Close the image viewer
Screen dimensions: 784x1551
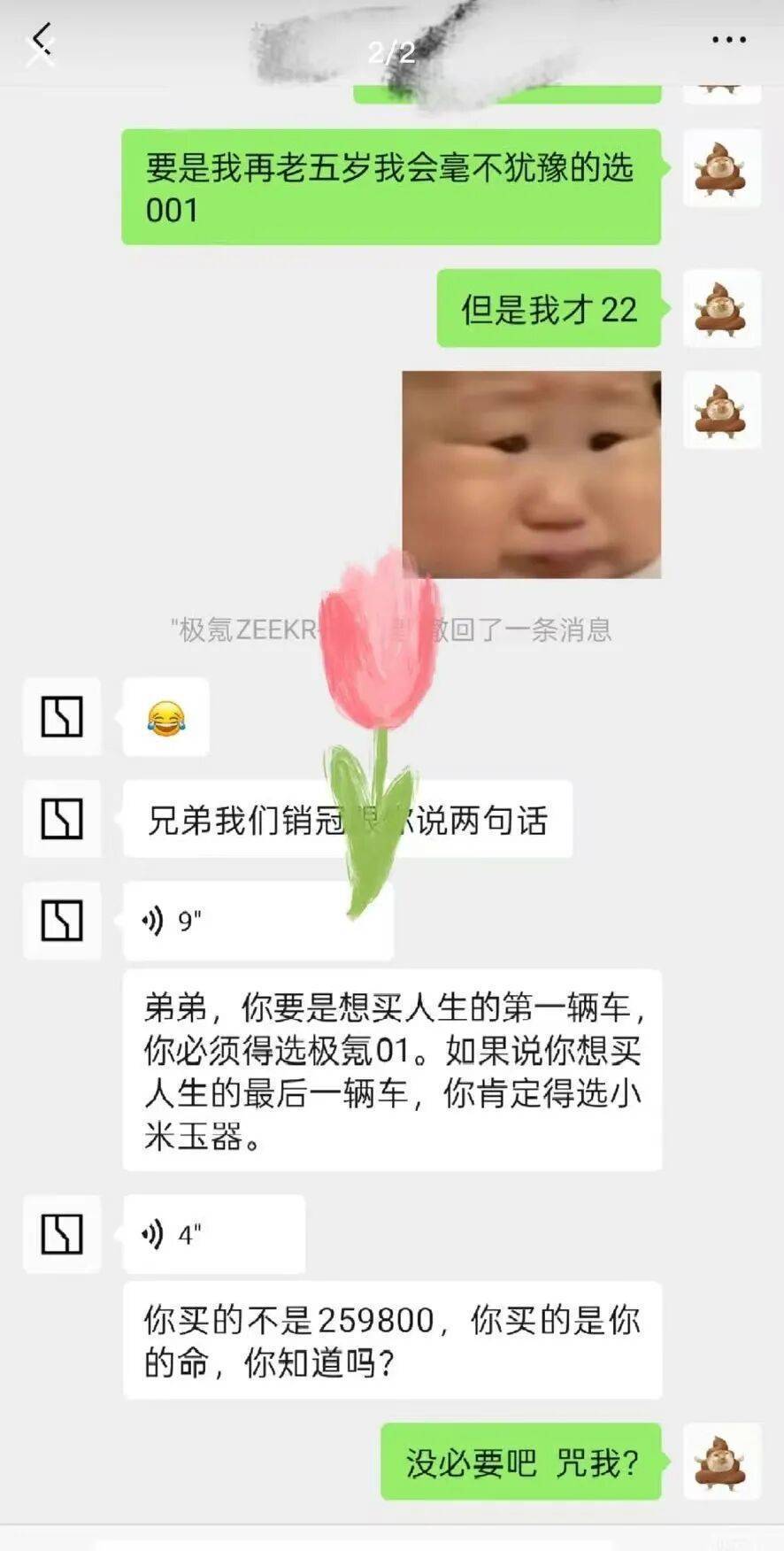[x=41, y=51]
